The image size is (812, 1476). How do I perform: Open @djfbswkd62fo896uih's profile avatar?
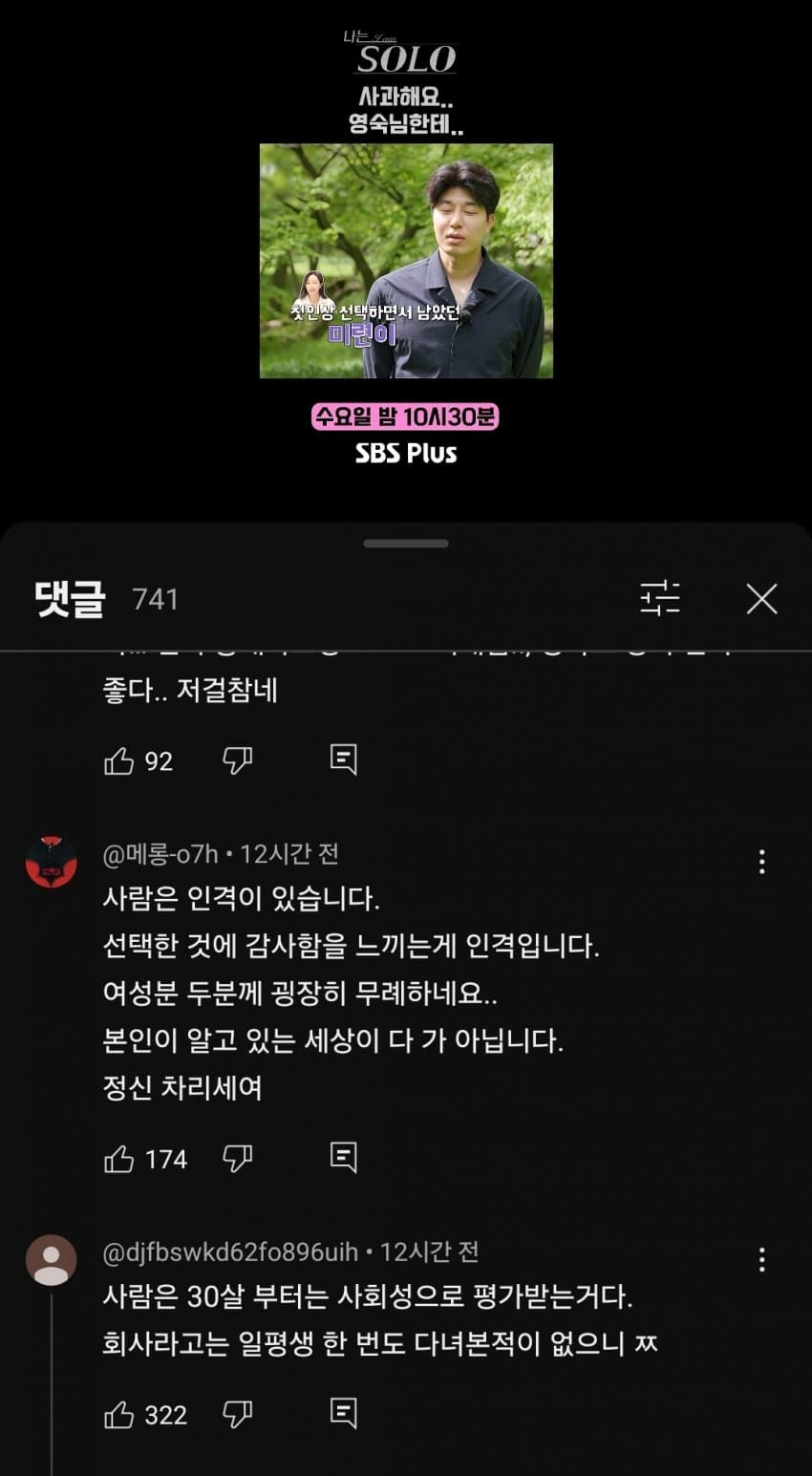pos(51,1260)
